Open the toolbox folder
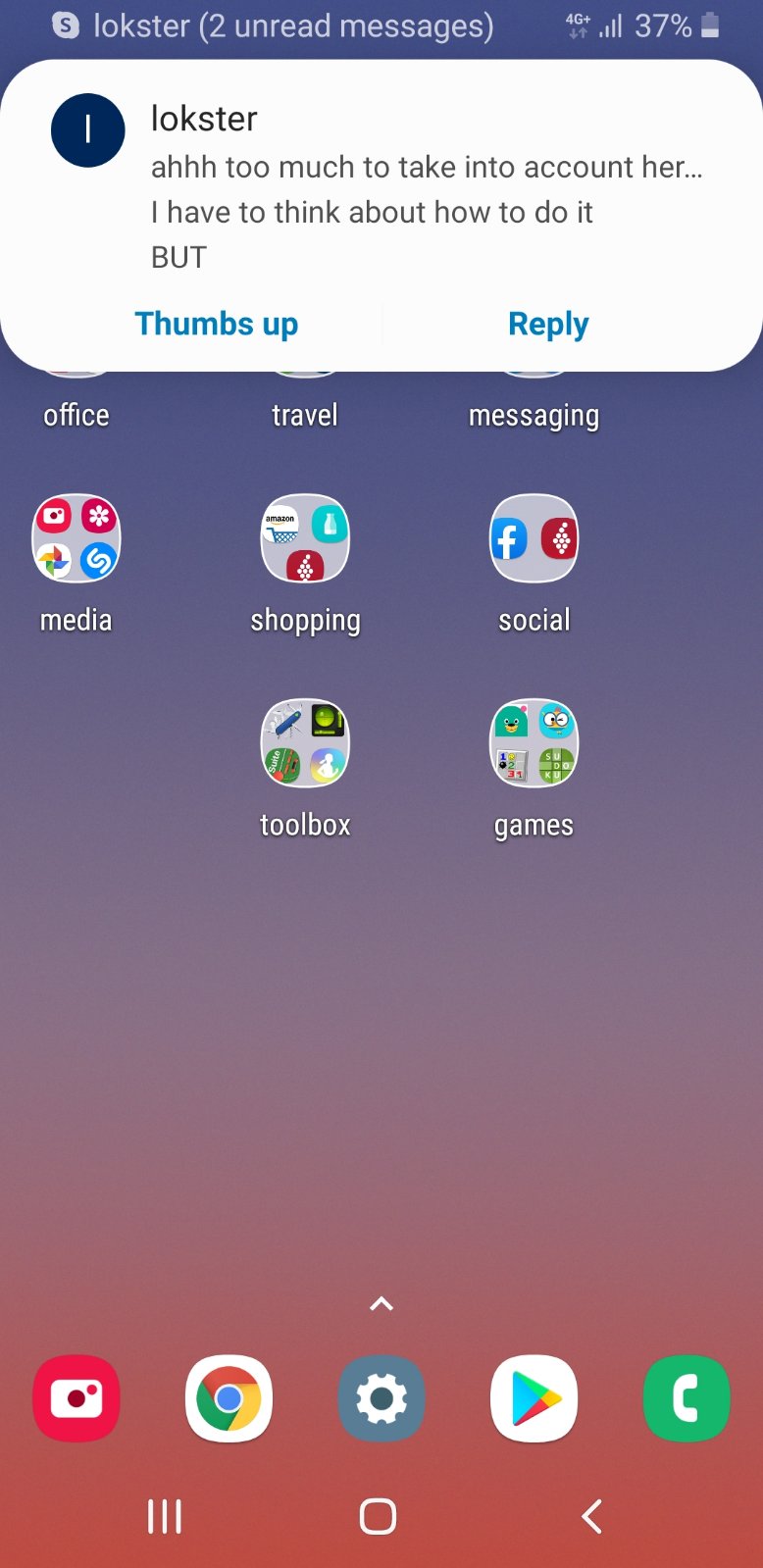 point(304,742)
